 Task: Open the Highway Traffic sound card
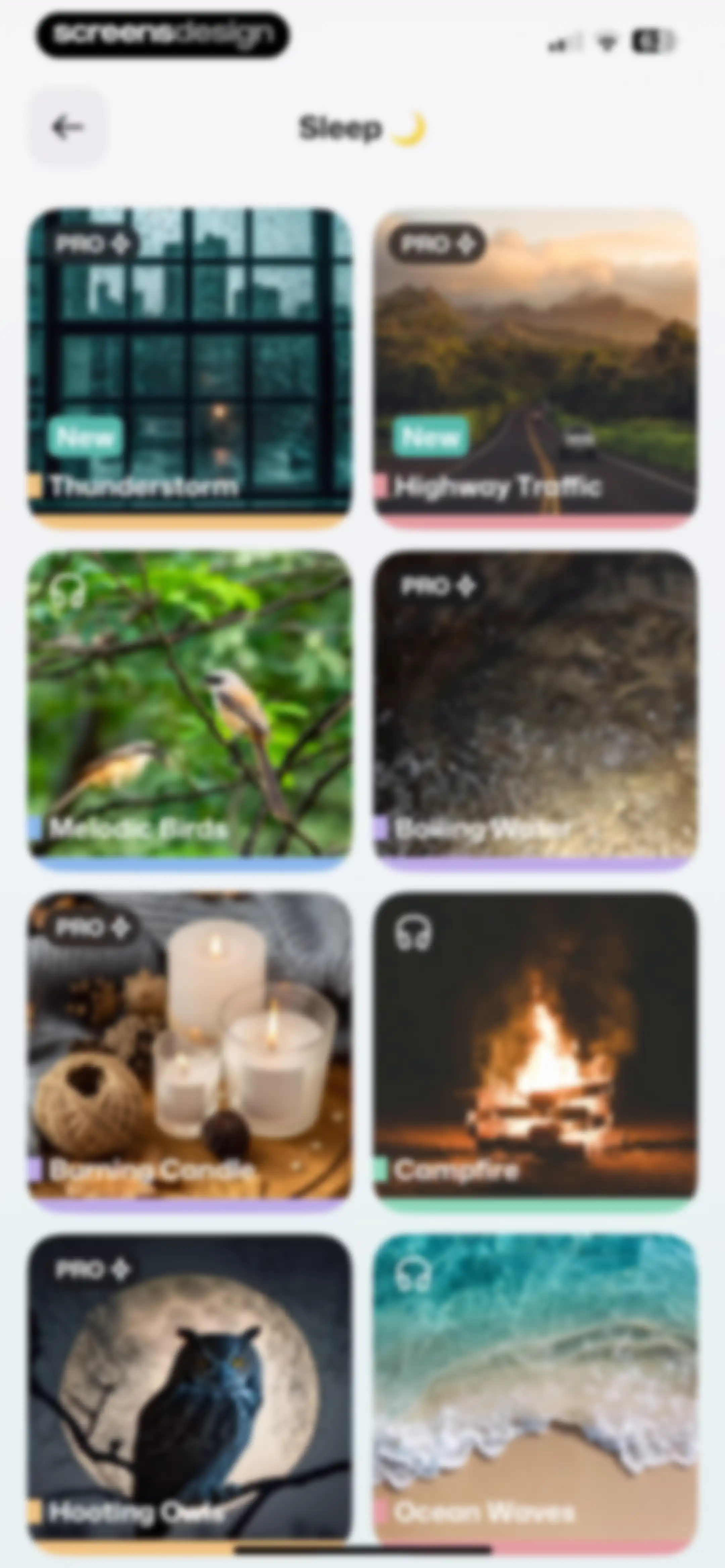click(x=536, y=368)
